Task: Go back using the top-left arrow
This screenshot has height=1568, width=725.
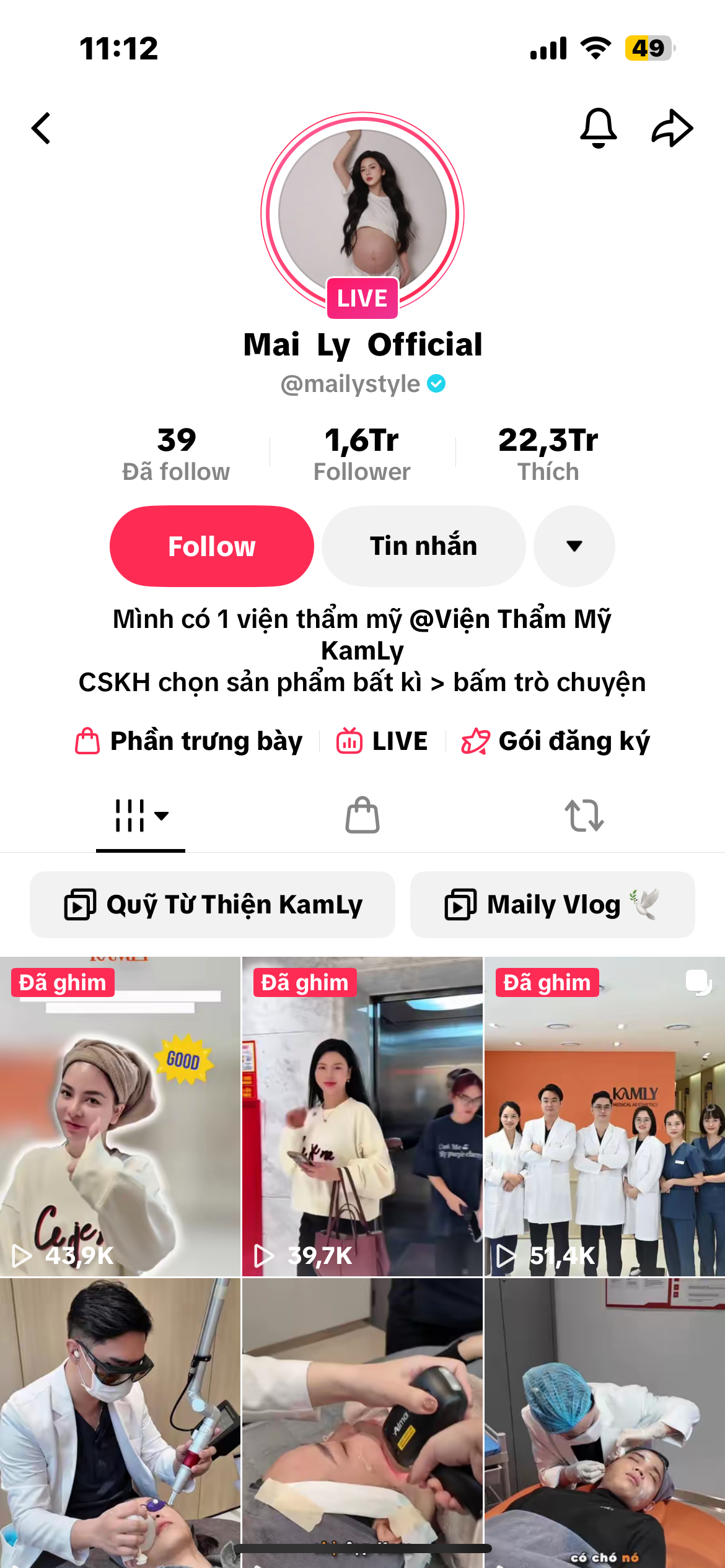Action: click(x=42, y=128)
